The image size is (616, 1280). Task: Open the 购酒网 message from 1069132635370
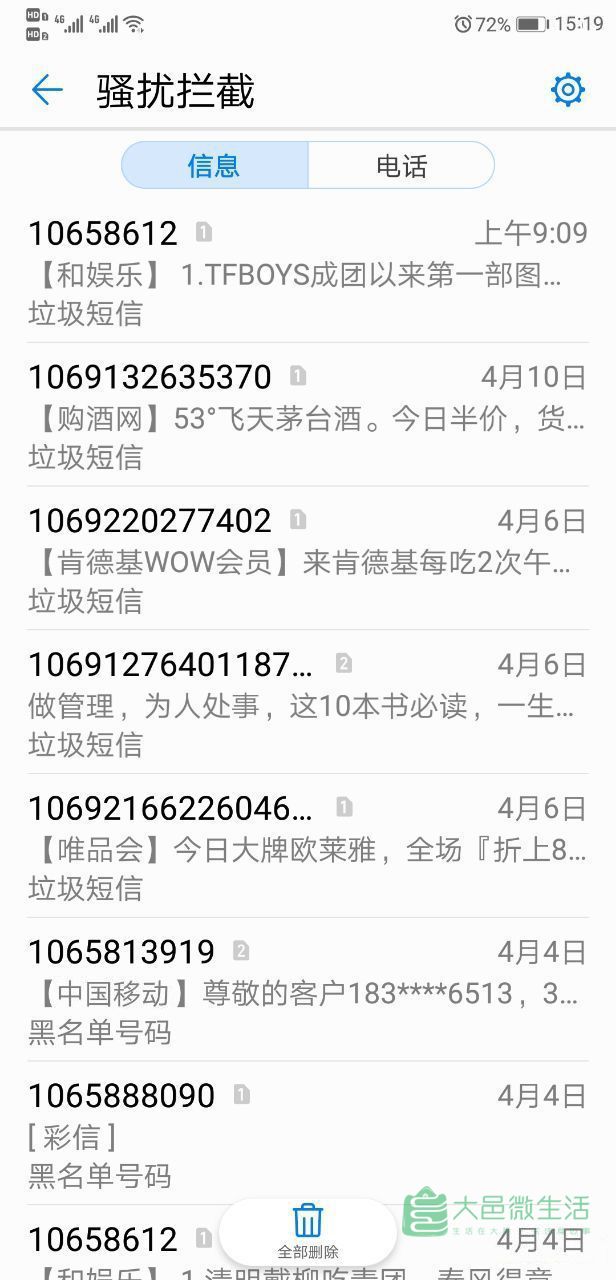[308, 415]
